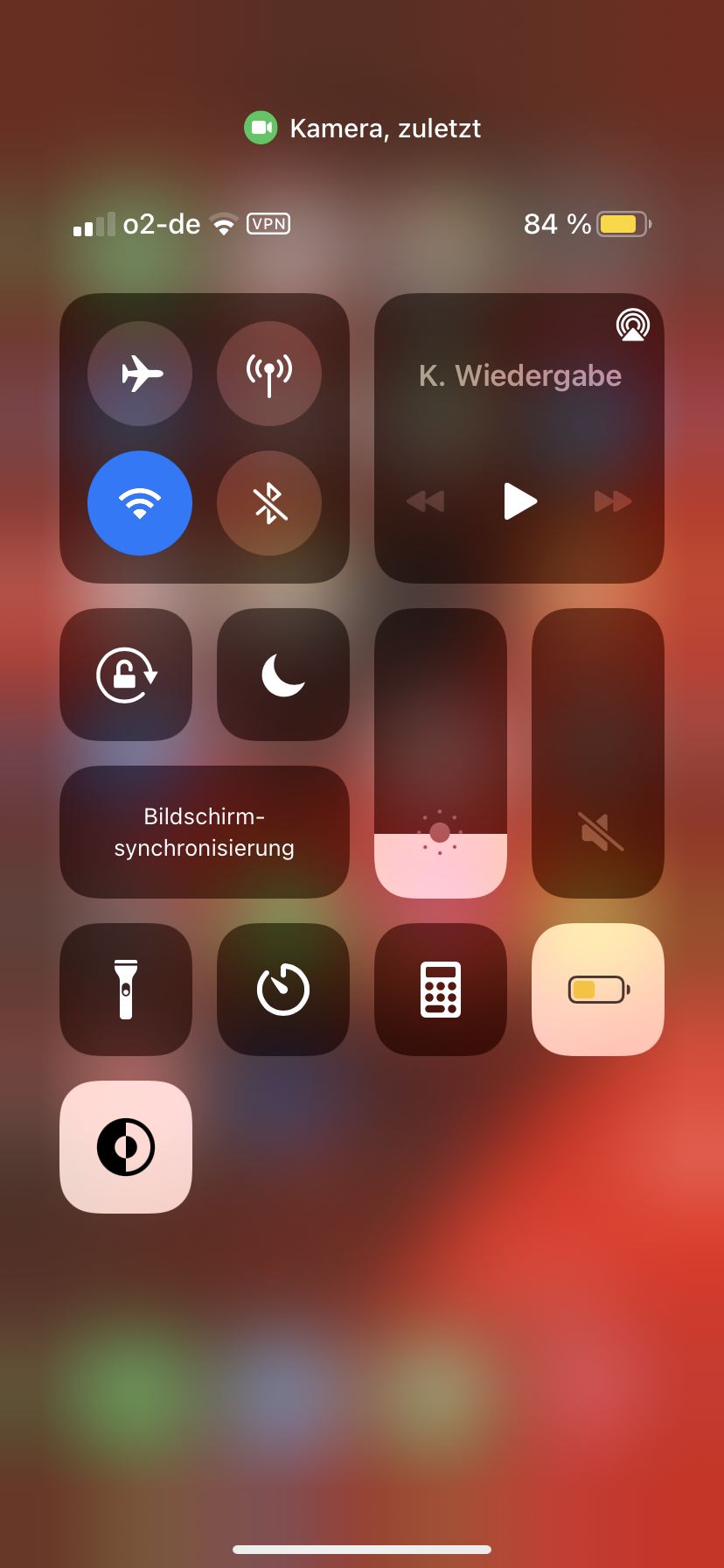Tap the brightness slider

(x=441, y=753)
